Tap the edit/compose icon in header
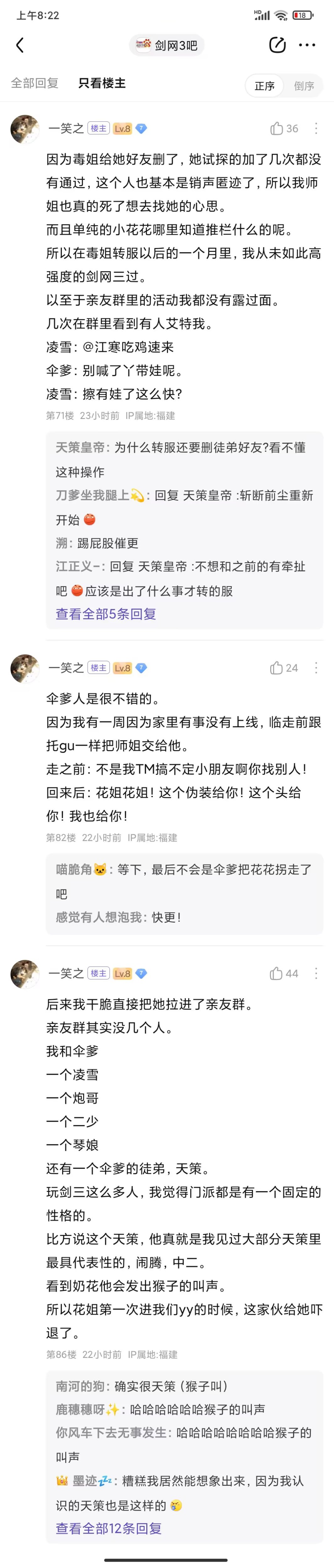Image resolution: width=334 pixels, height=1568 pixels. [277, 45]
